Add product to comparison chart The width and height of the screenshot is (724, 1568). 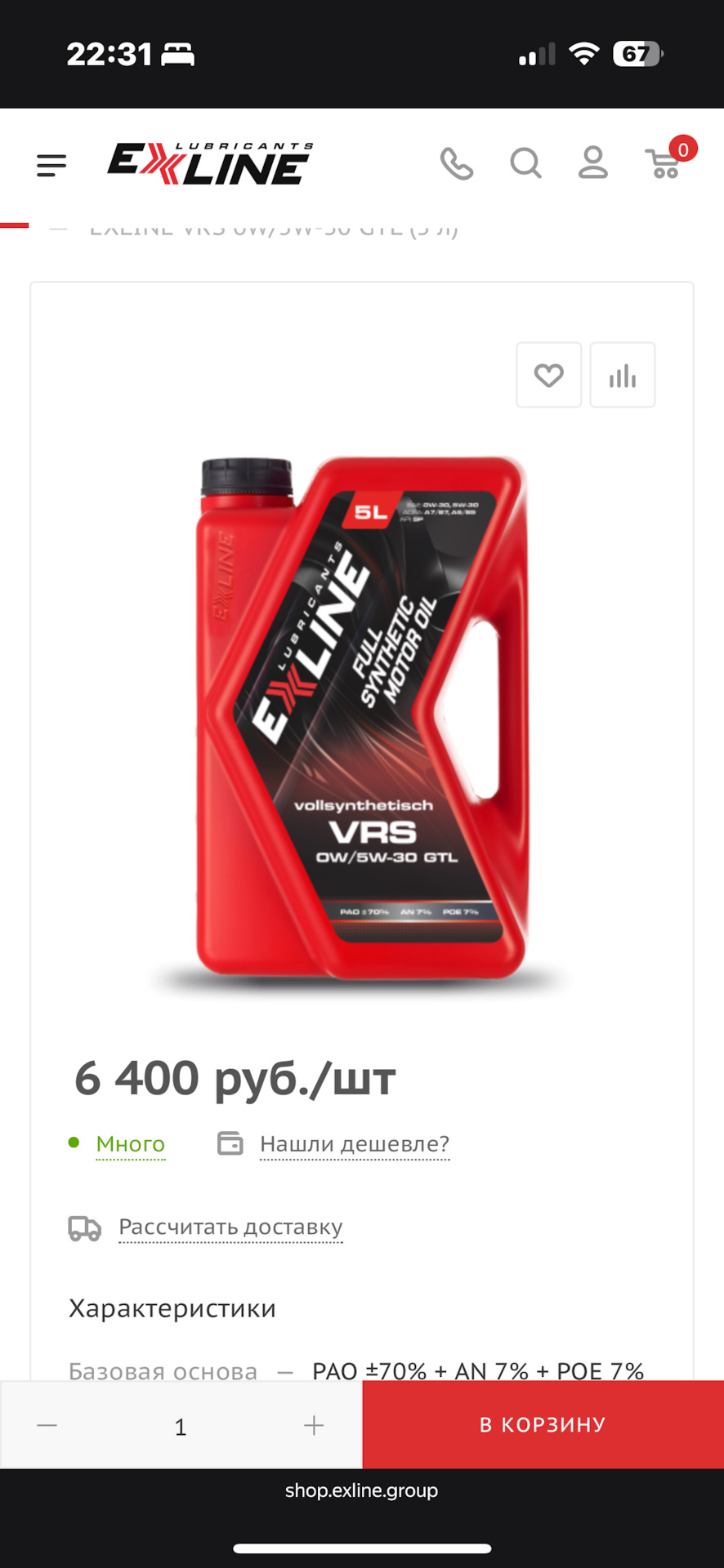click(x=622, y=376)
